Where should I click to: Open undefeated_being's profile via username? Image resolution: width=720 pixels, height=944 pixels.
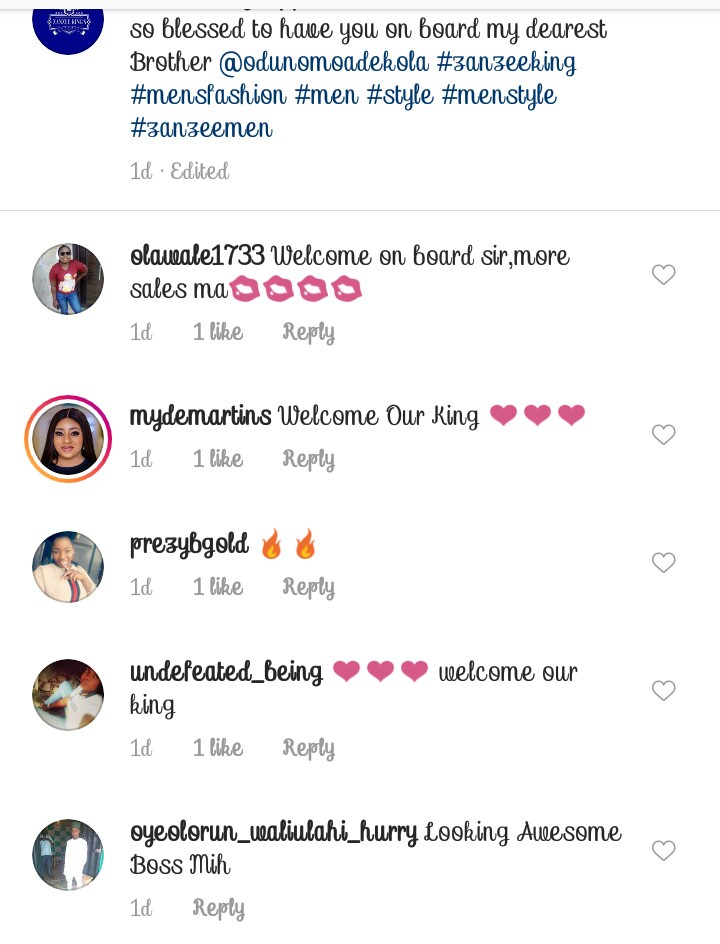click(x=226, y=673)
